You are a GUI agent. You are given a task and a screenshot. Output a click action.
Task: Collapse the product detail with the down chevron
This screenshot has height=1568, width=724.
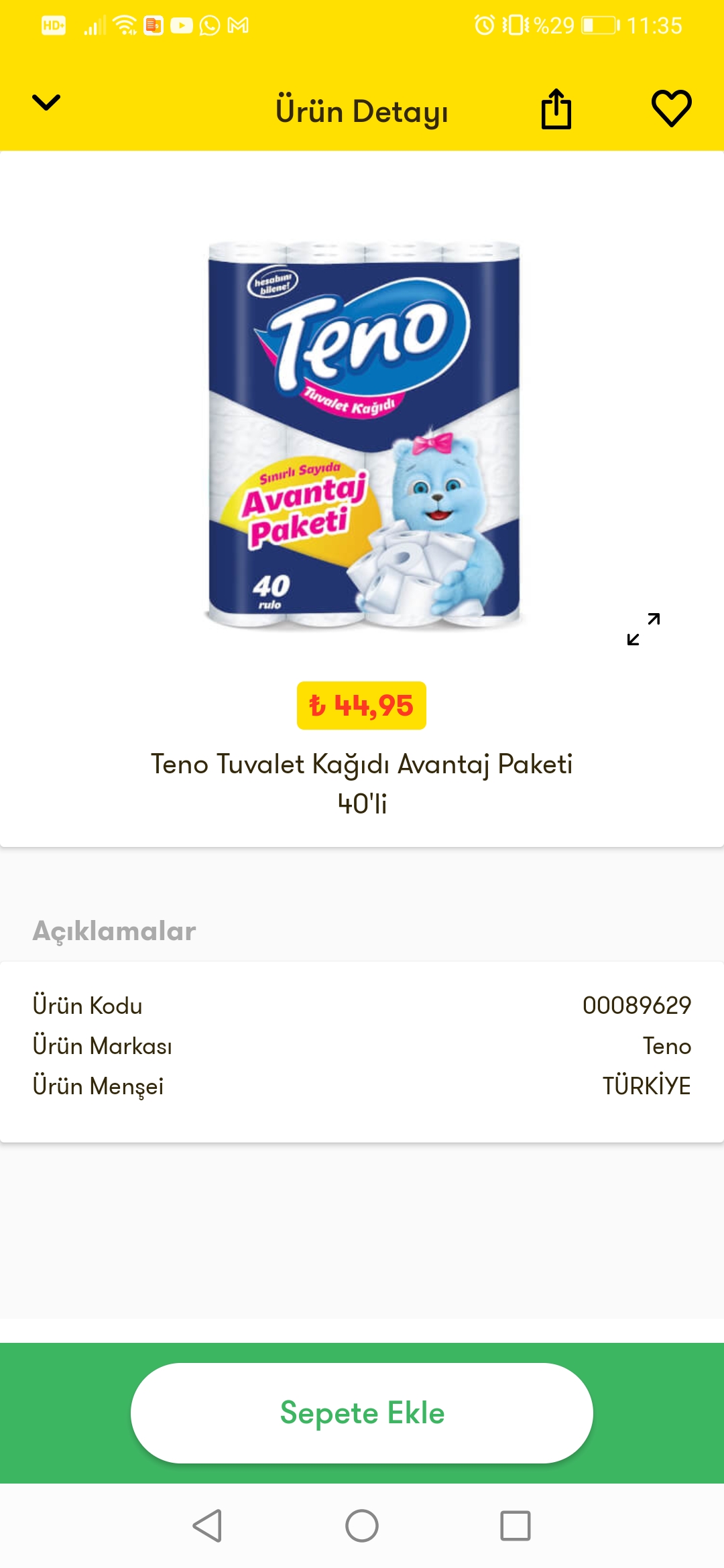pyautogui.click(x=46, y=103)
